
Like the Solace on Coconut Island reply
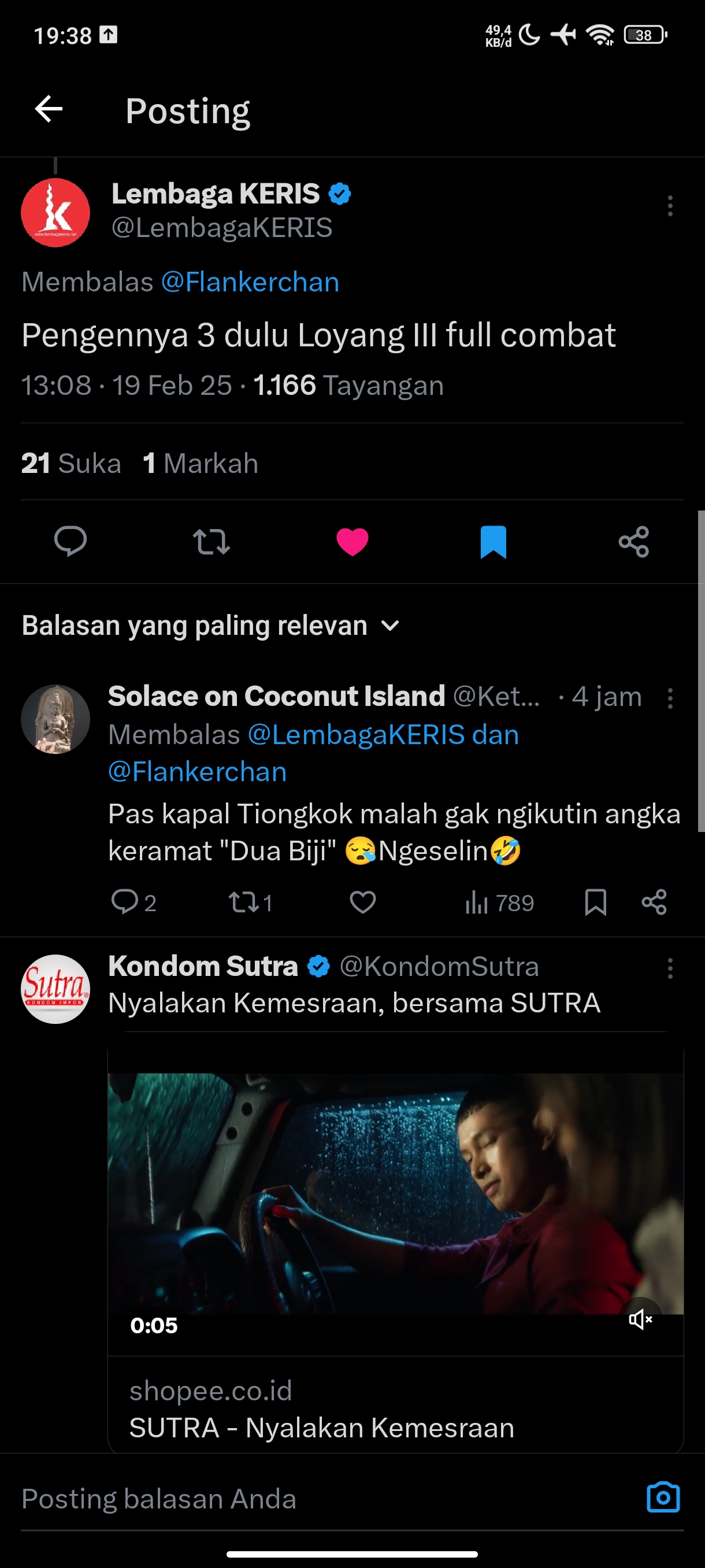pos(362,902)
